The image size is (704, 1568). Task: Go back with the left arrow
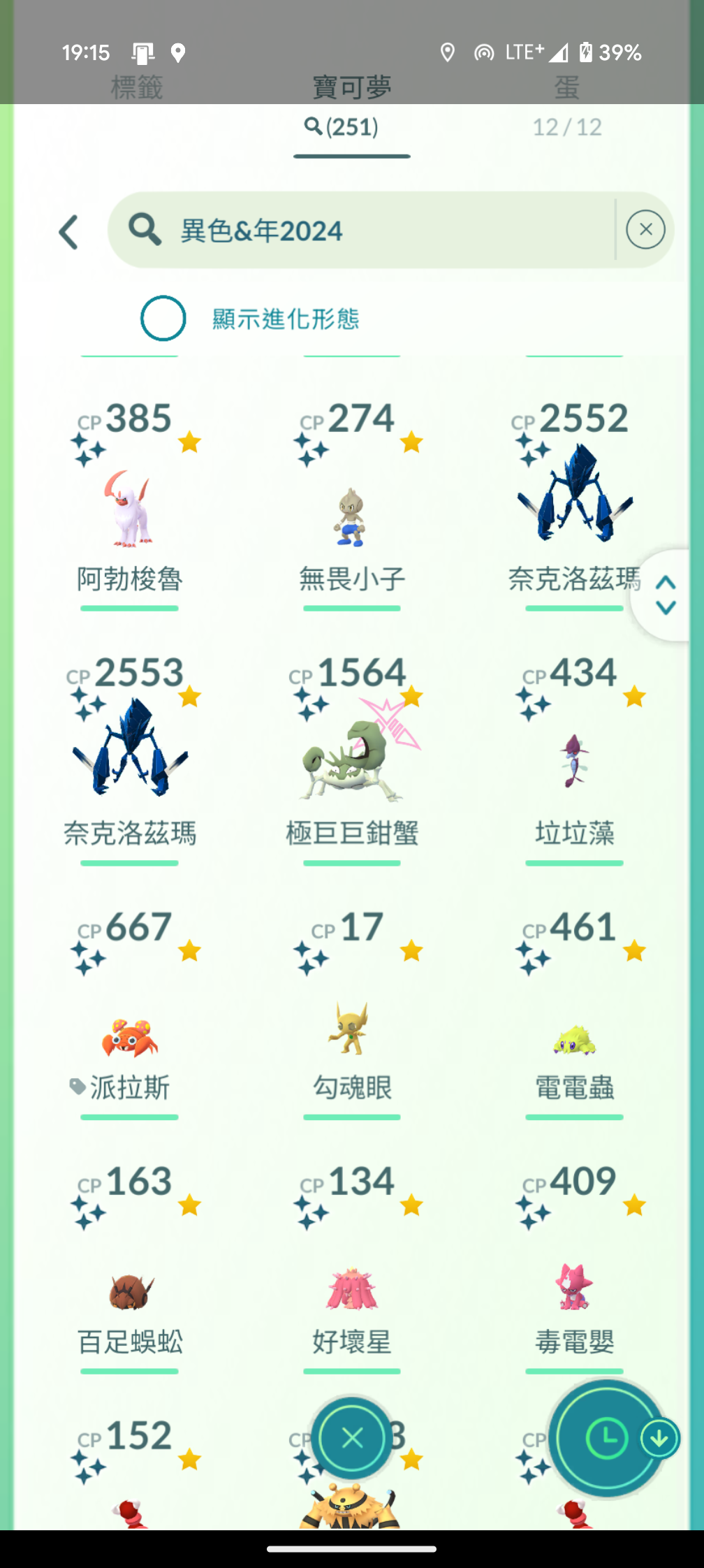click(x=68, y=232)
